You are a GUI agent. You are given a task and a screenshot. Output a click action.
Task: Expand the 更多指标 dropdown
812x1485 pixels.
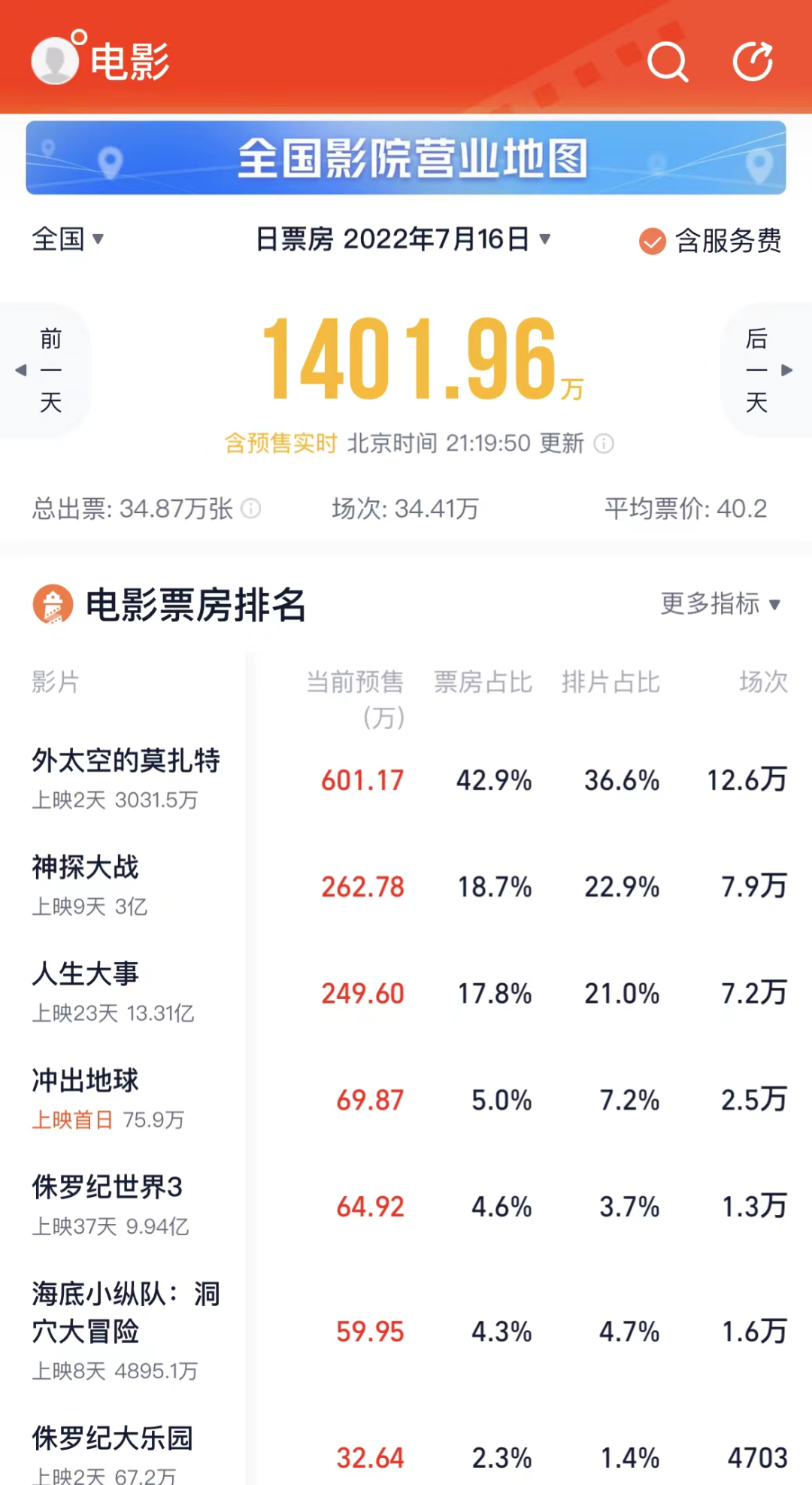[720, 603]
